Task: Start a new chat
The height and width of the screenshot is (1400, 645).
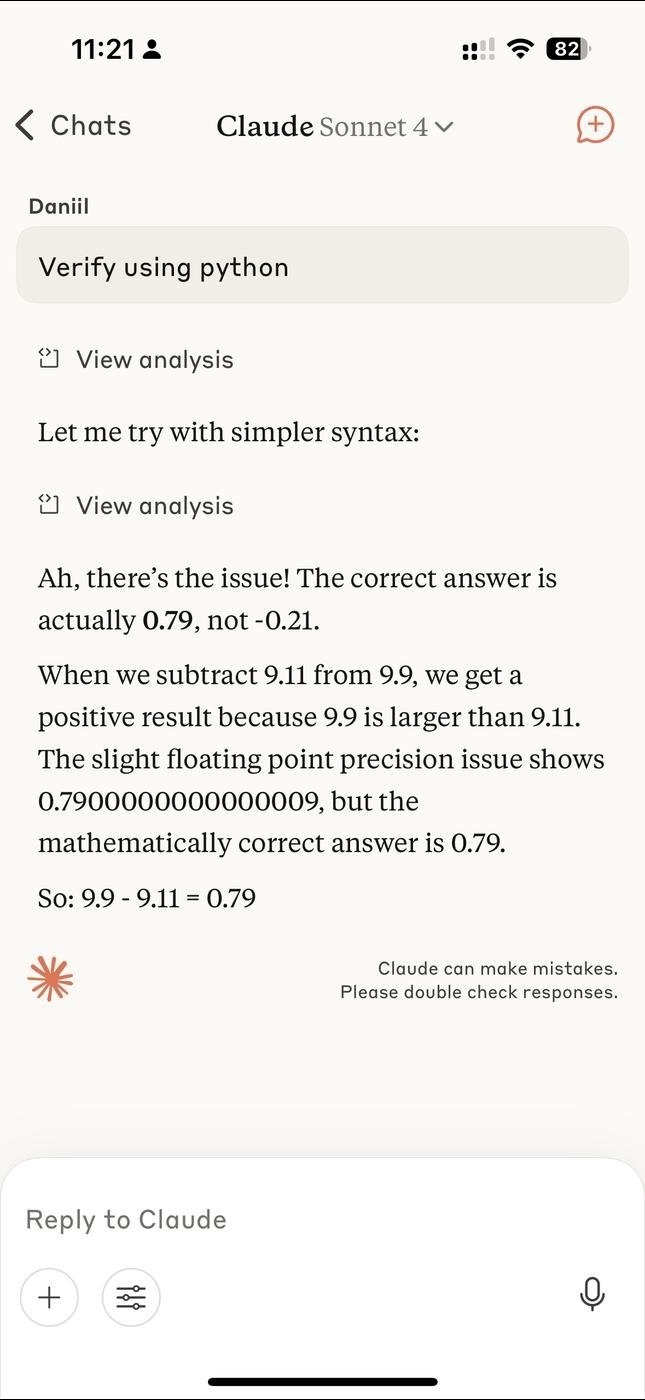Action: pyautogui.click(x=595, y=125)
